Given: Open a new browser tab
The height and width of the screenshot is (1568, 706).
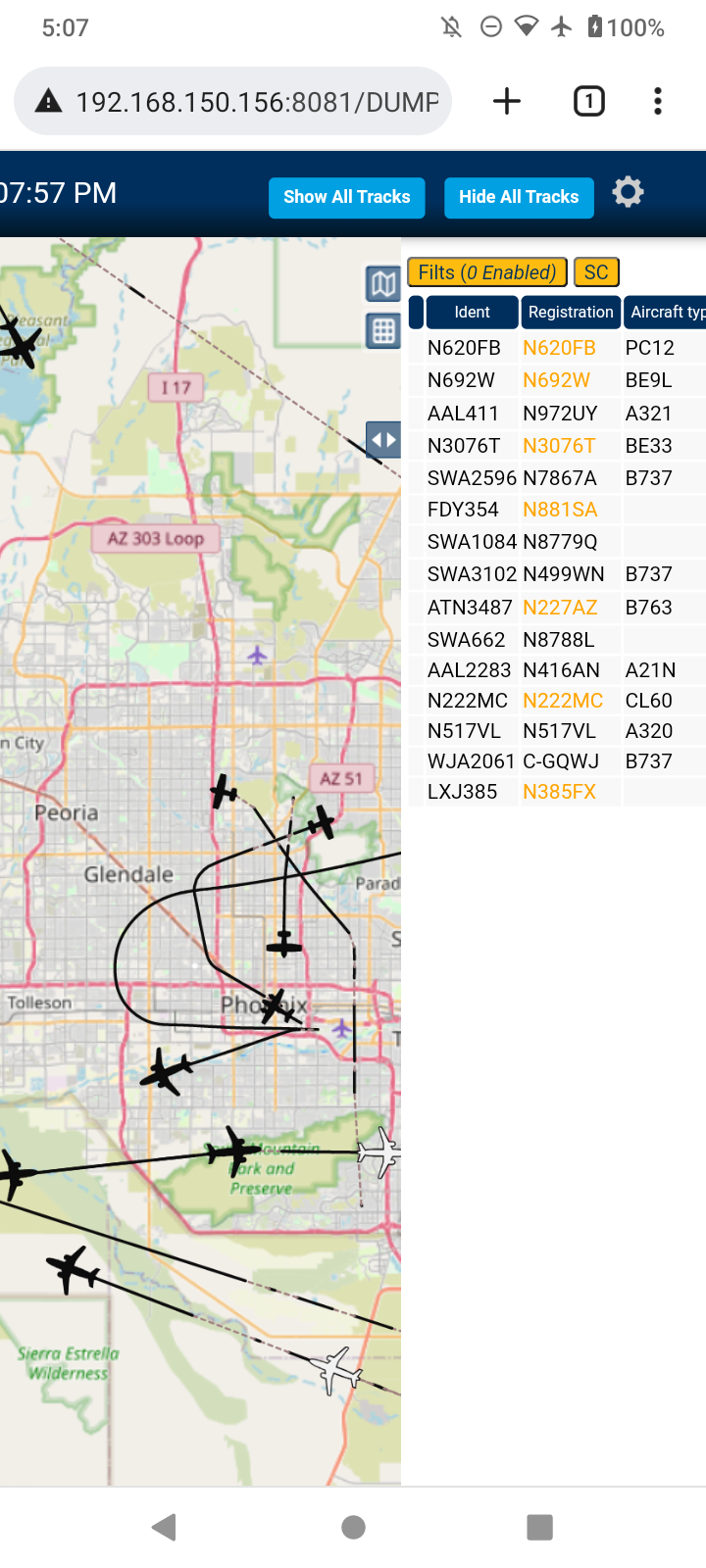Looking at the screenshot, I should coord(507,101).
